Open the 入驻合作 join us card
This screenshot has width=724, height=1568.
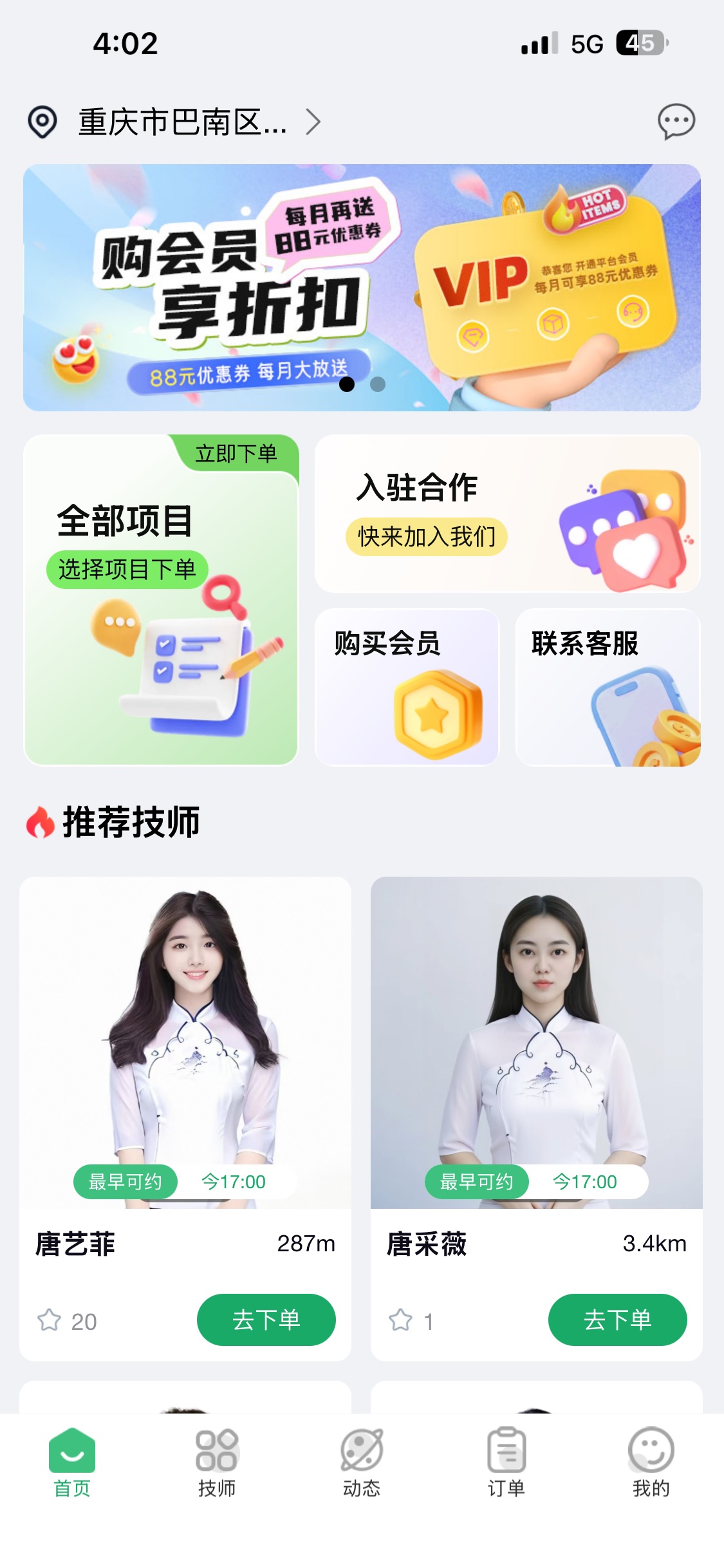507,514
